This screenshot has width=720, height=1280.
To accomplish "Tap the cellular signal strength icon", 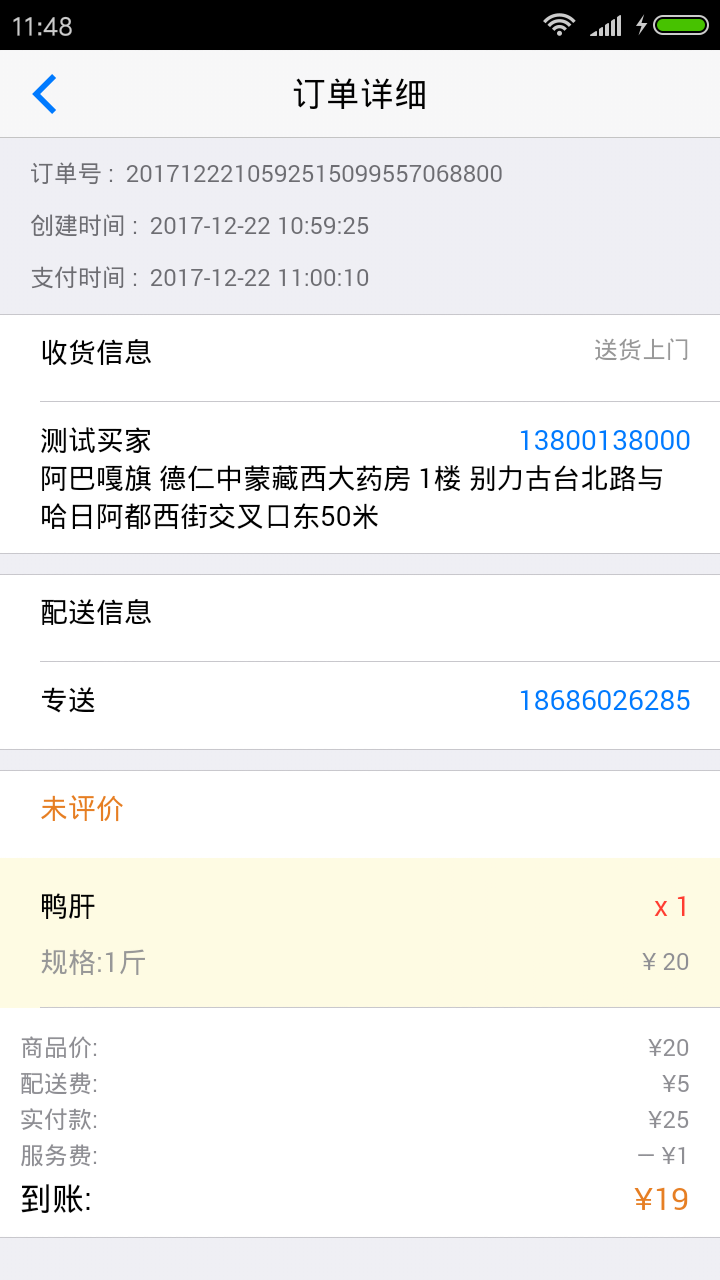I will 607,25.
